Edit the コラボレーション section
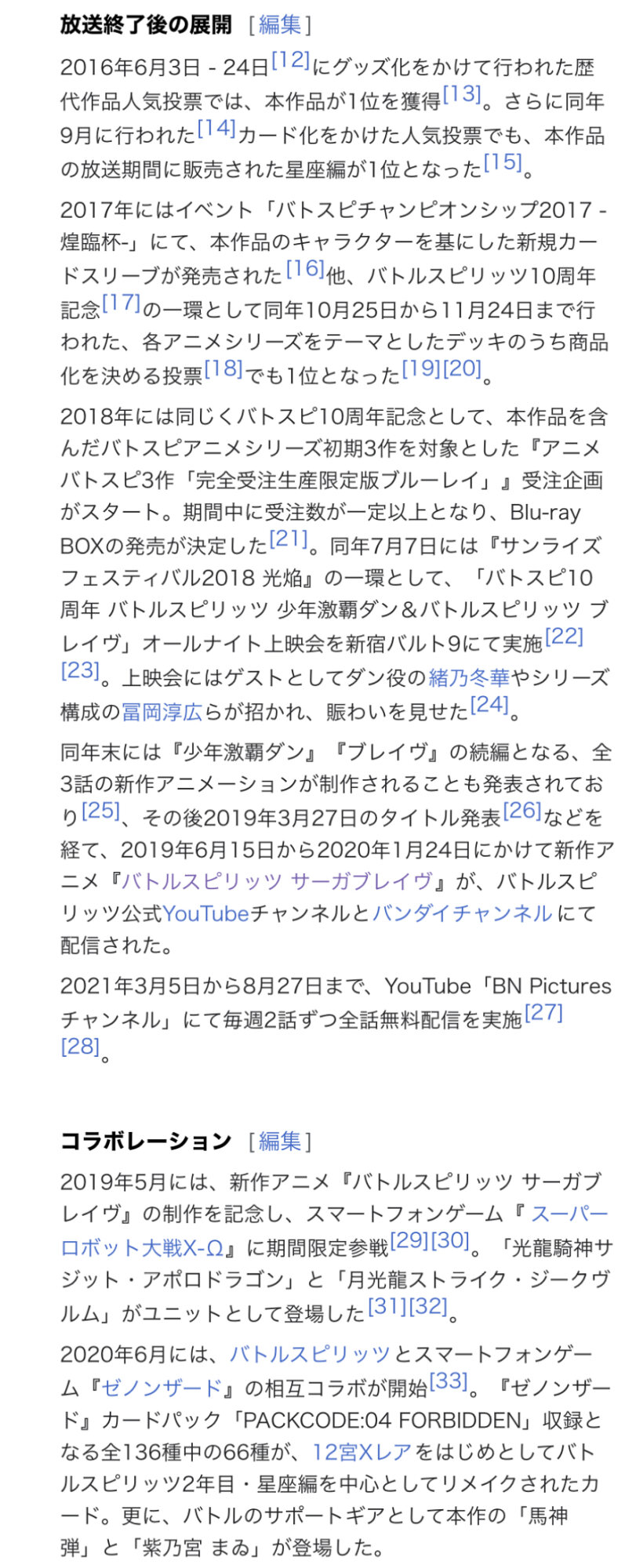The height and width of the screenshot is (1568, 636). click(x=279, y=1141)
